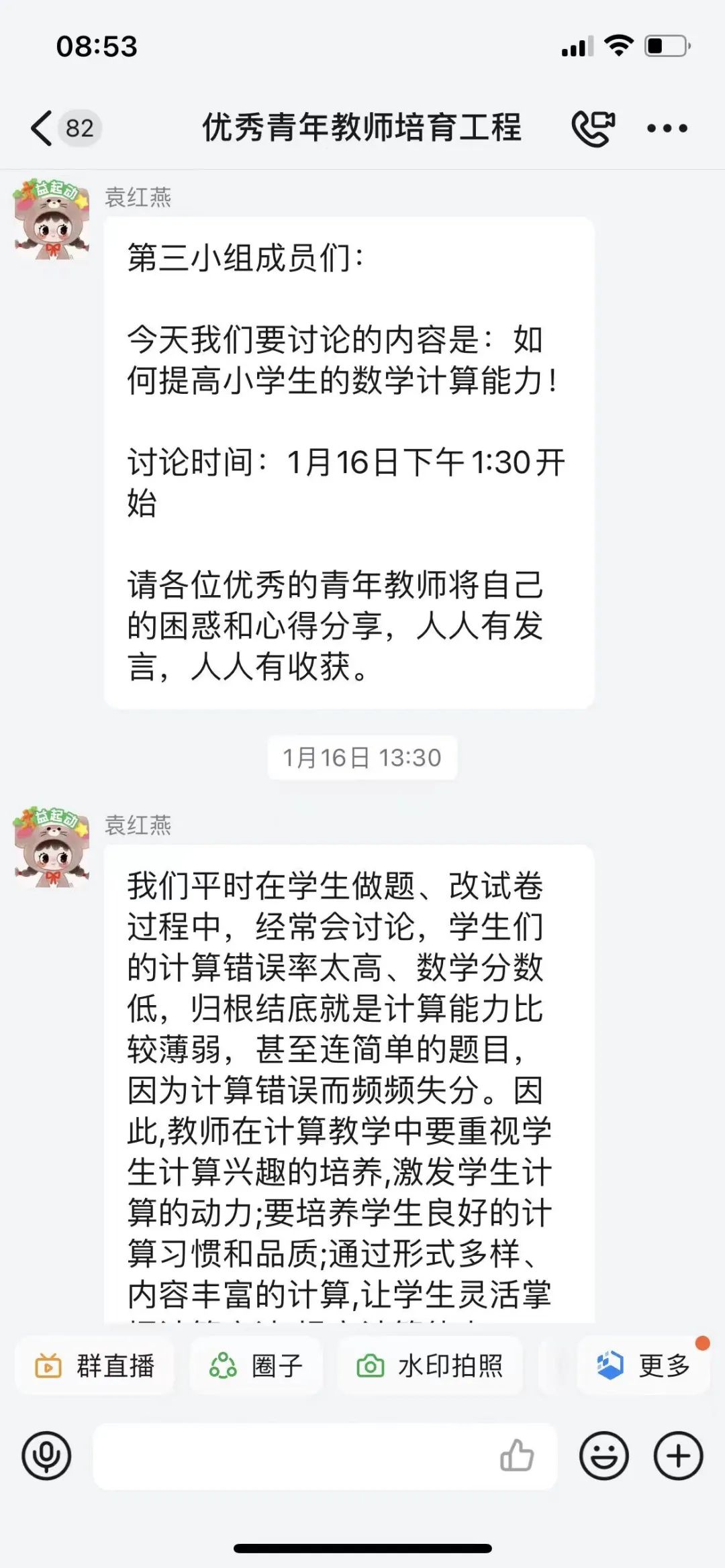Image resolution: width=725 pixels, height=1568 pixels.
Task: Tap the unread count 82 label
Action: (x=81, y=129)
